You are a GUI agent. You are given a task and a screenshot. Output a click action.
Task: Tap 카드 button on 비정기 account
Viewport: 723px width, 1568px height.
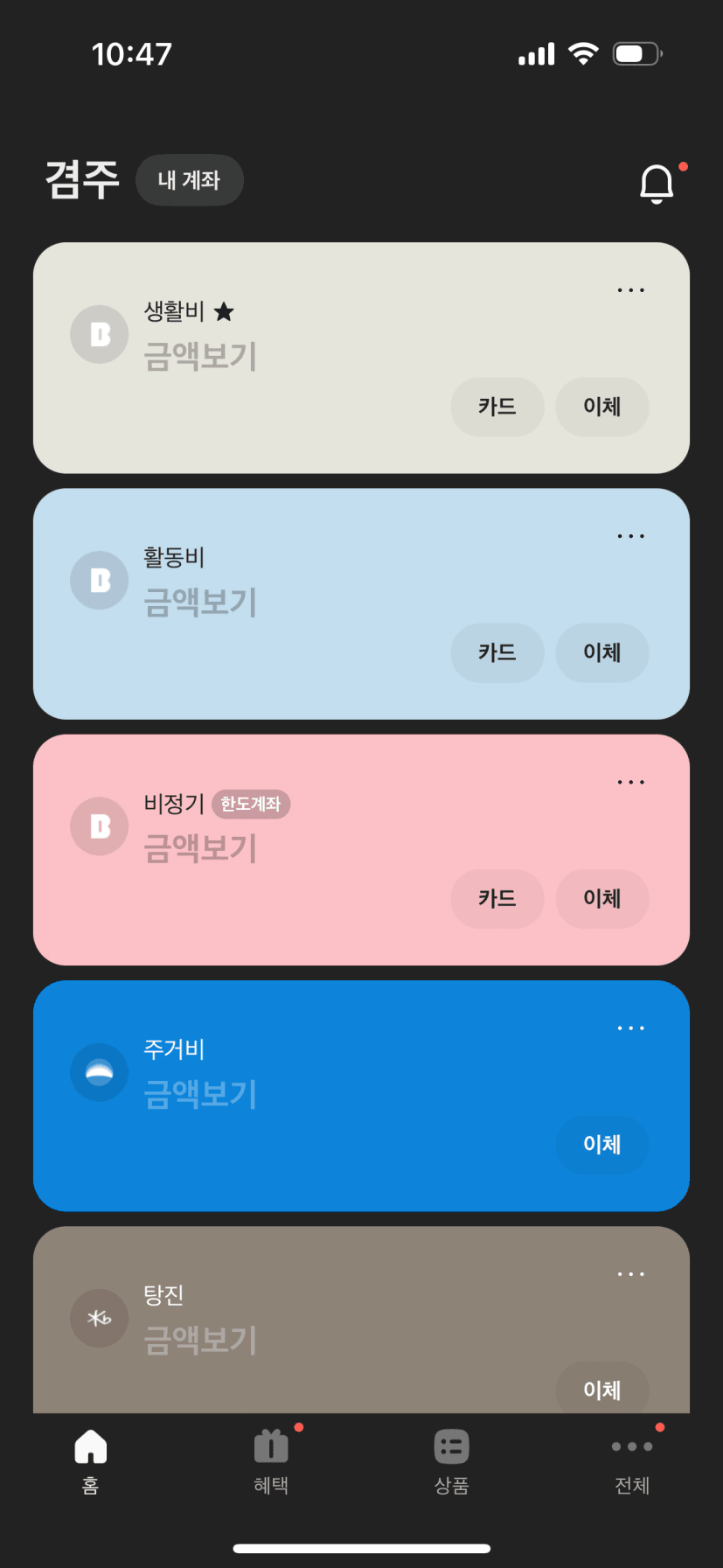[497, 898]
